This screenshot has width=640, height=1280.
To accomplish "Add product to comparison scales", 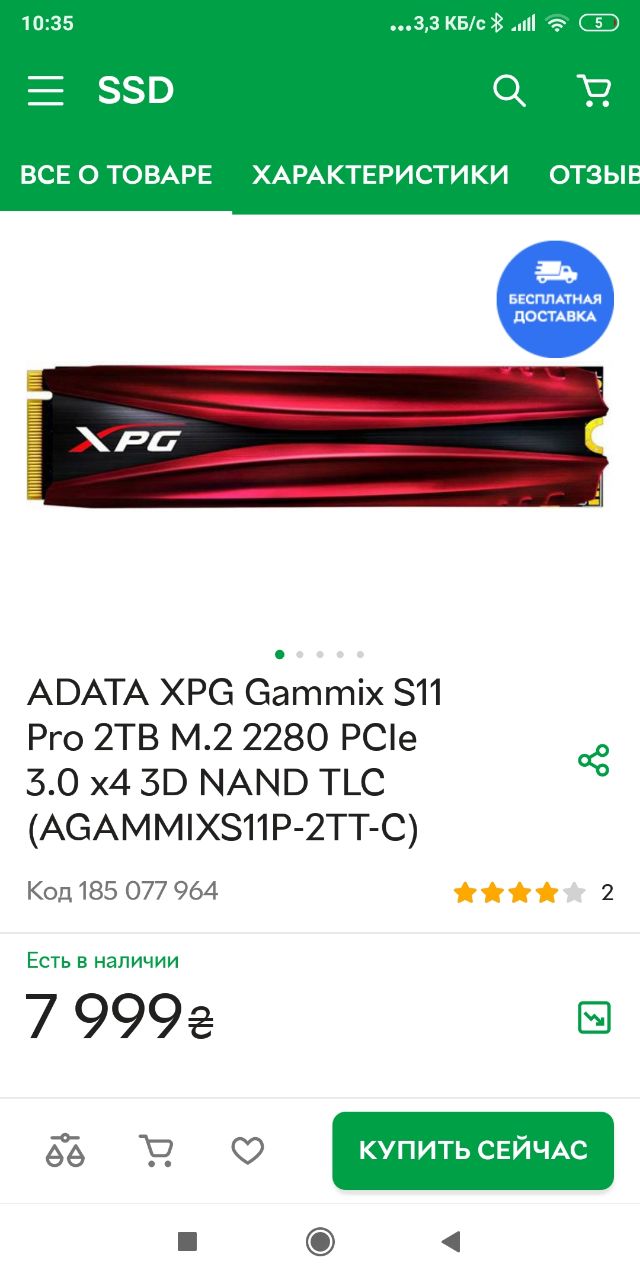I will tap(66, 1151).
